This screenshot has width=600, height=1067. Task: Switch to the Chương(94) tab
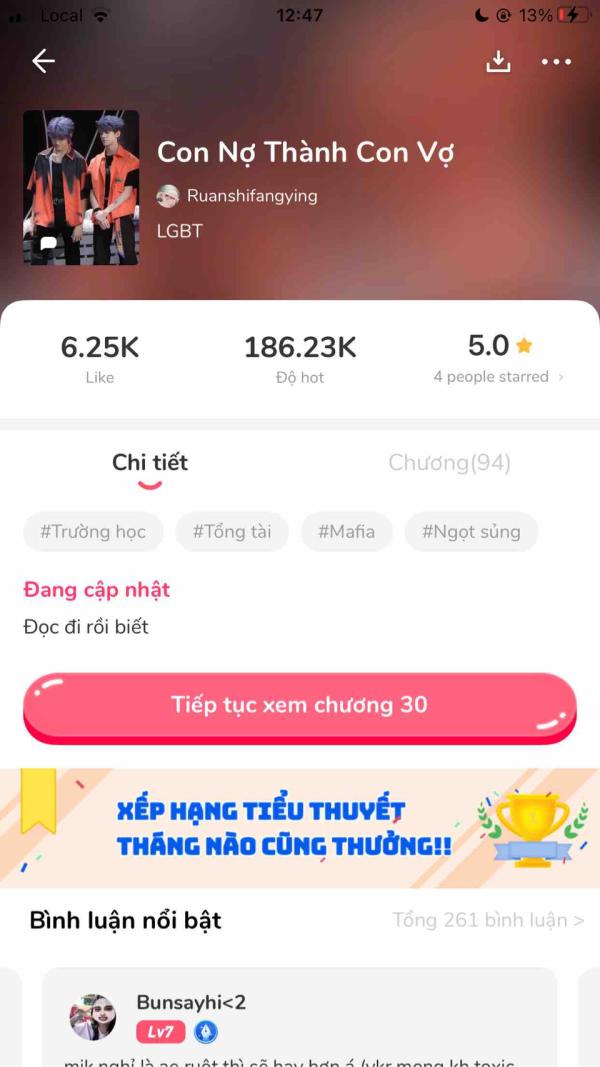(x=449, y=462)
